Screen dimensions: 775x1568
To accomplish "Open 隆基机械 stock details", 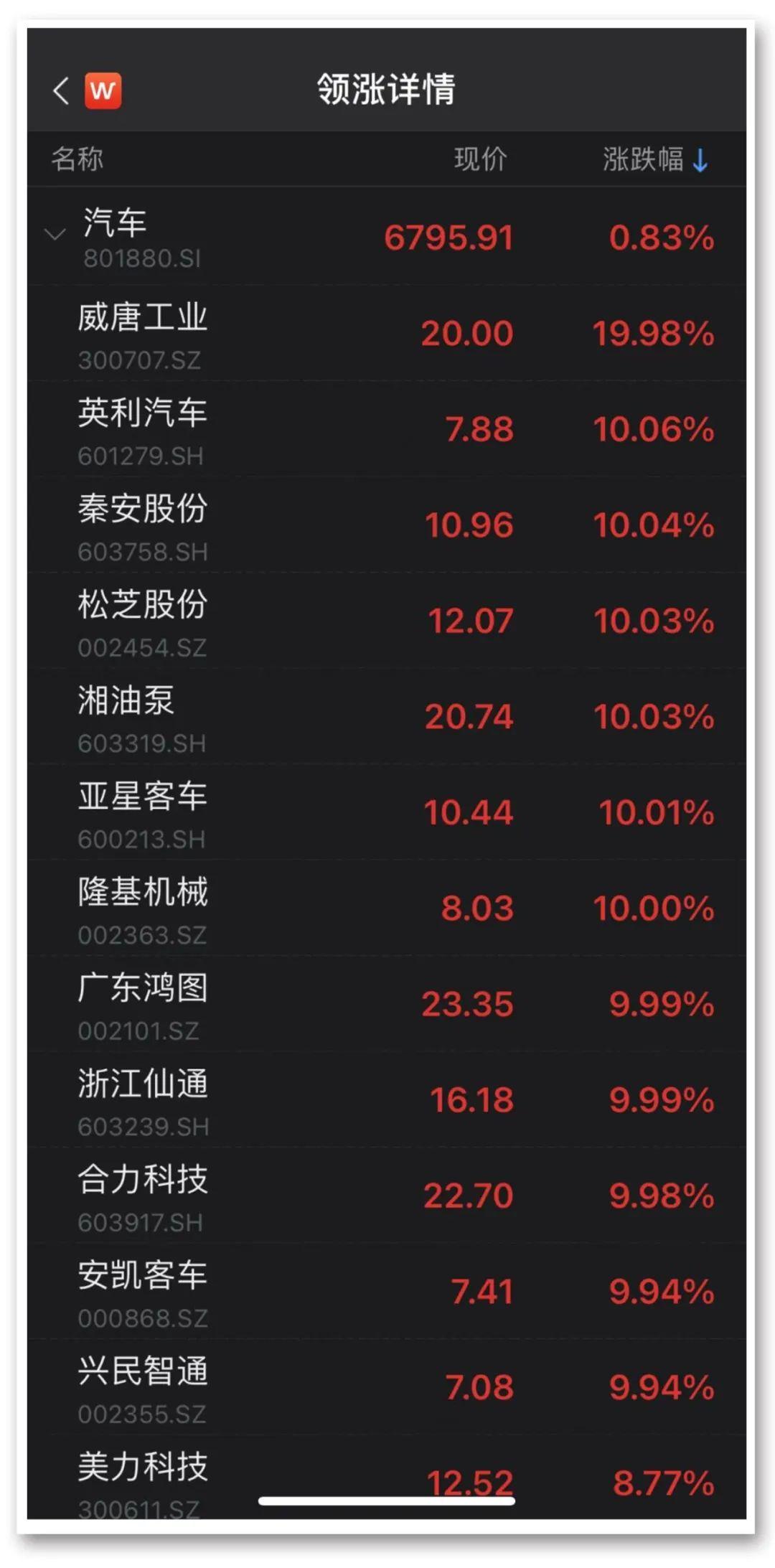I will [x=387, y=908].
